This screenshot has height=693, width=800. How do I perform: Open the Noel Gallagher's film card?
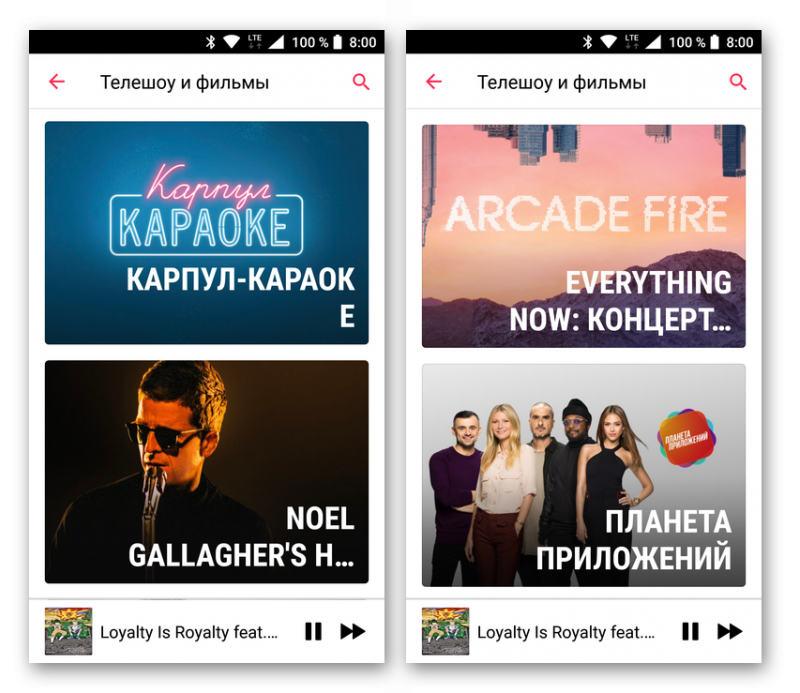(206, 472)
